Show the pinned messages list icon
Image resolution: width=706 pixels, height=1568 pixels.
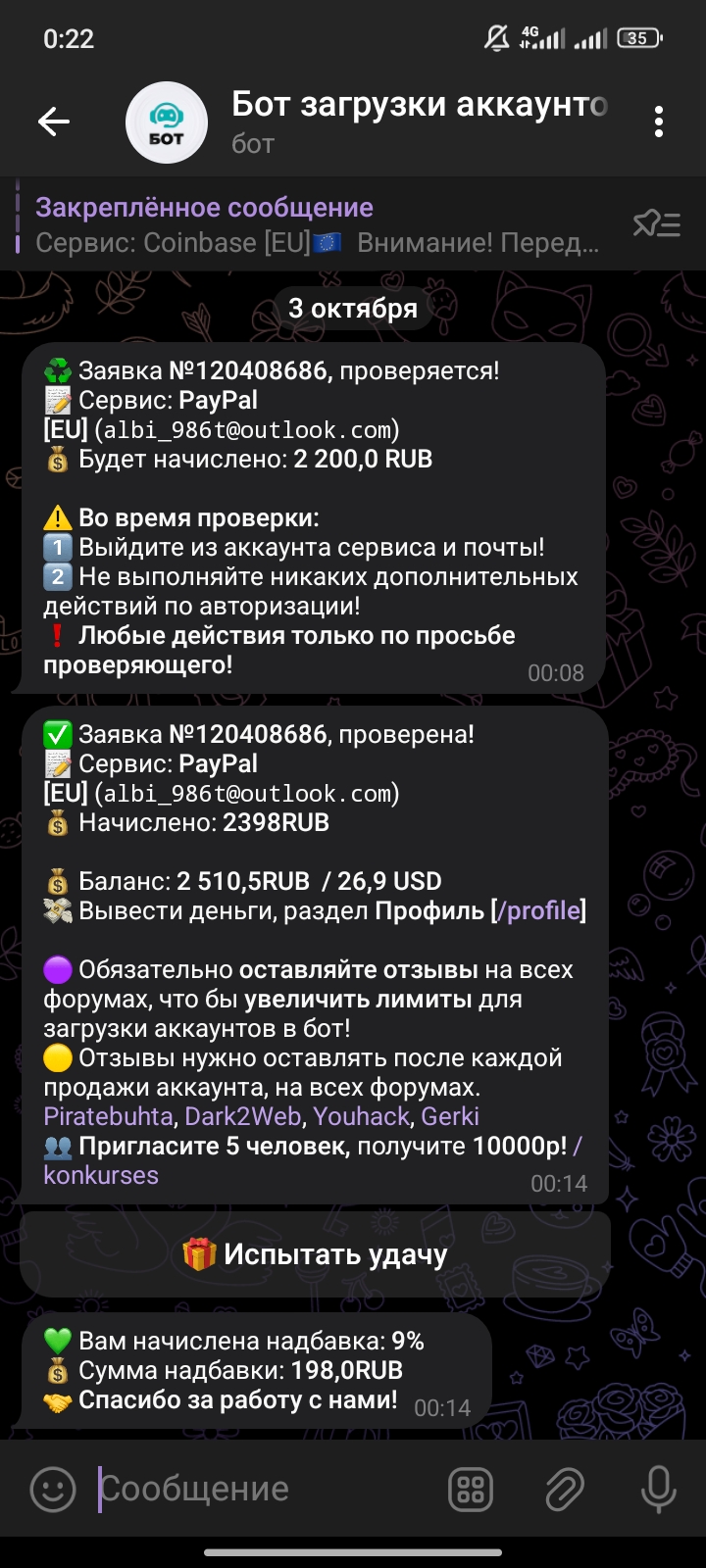pyautogui.click(x=656, y=225)
